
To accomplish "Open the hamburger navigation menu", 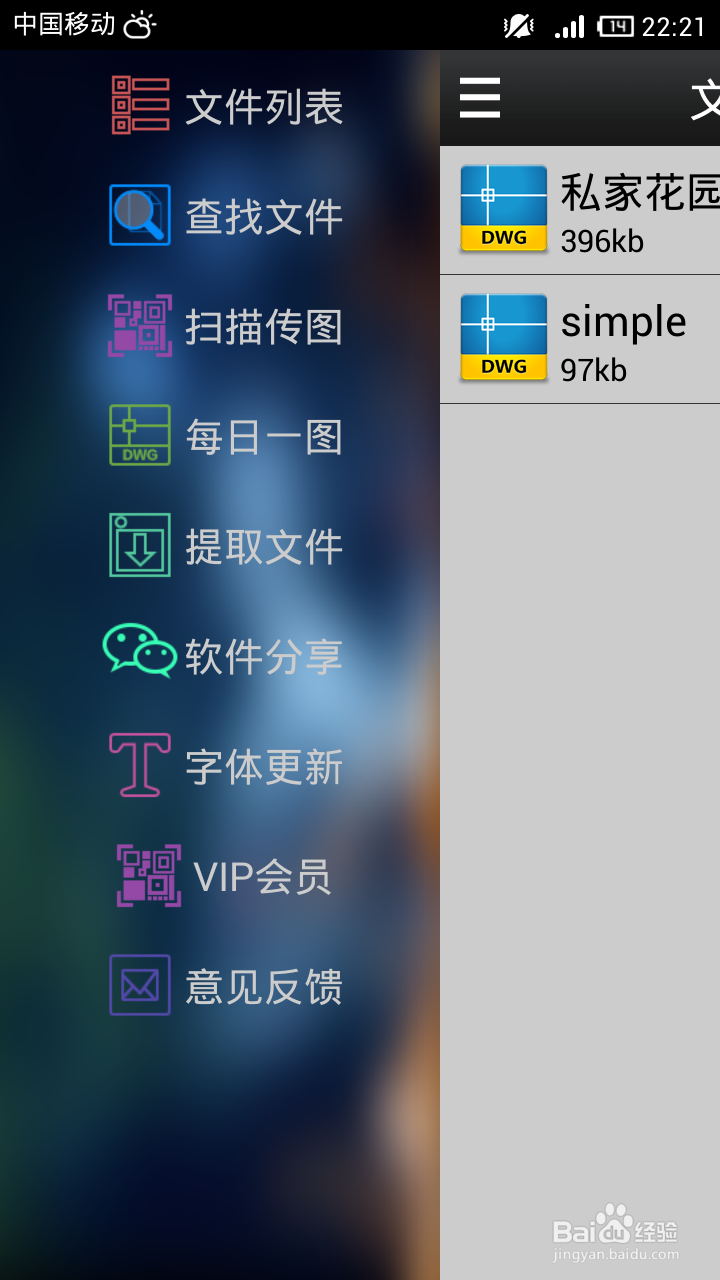I will click(479, 98).
